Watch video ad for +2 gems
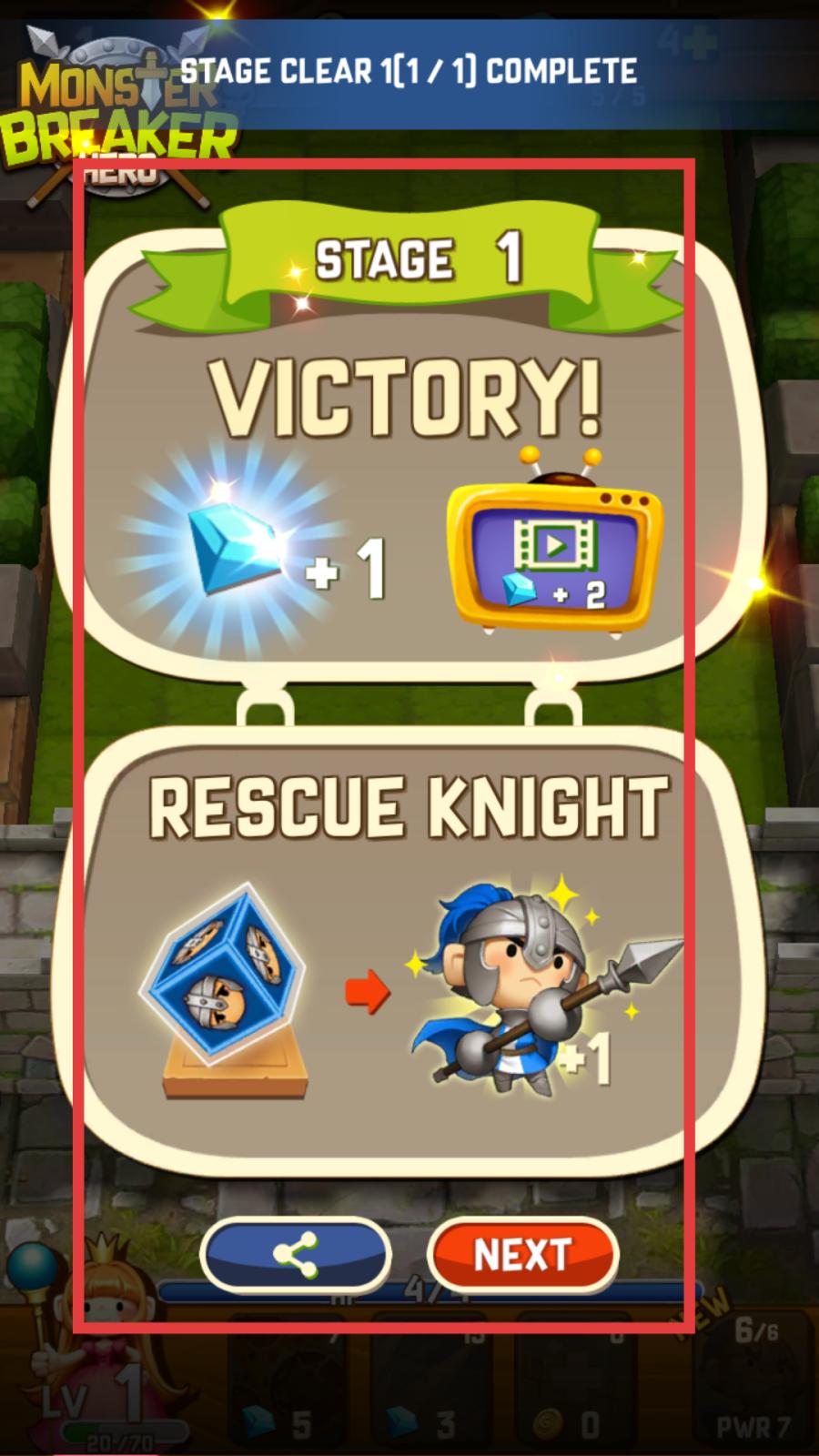Screen dimensions: 819x1456 click(x=555, y=544)
